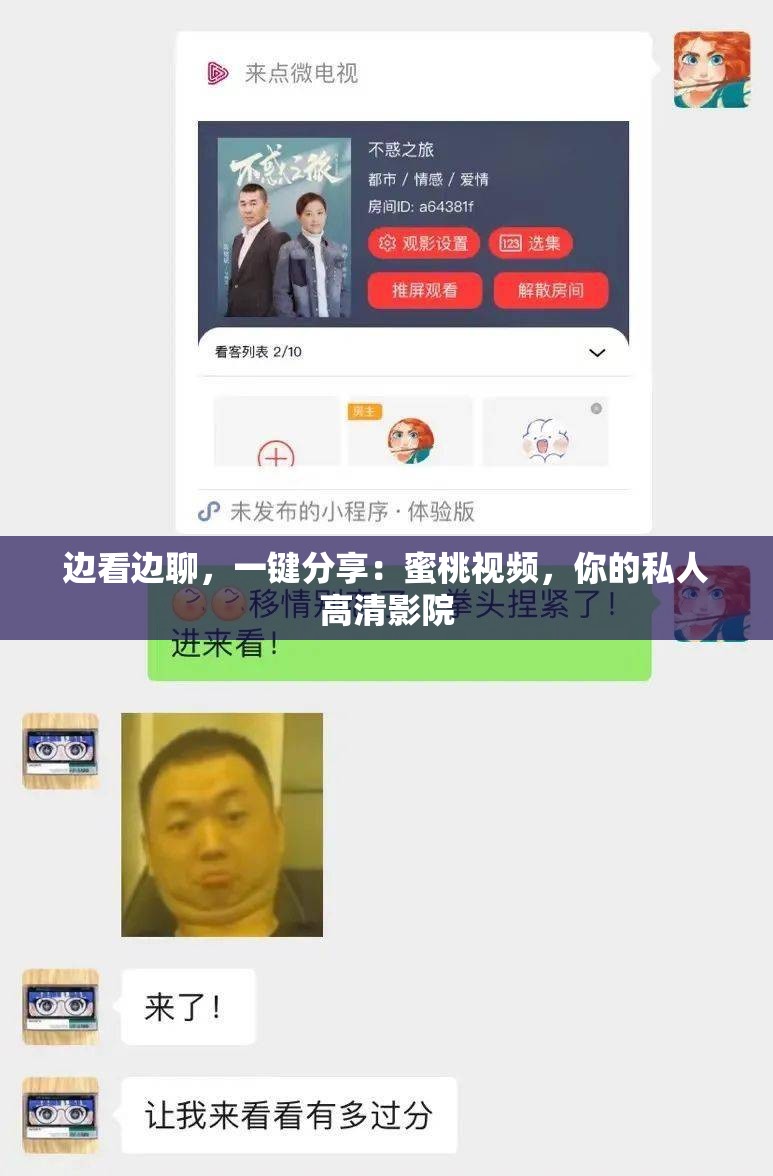This screenshot has width=773, height=1176.
Task: Tap 推屏观看 to cast to screen
Action: 424,288
